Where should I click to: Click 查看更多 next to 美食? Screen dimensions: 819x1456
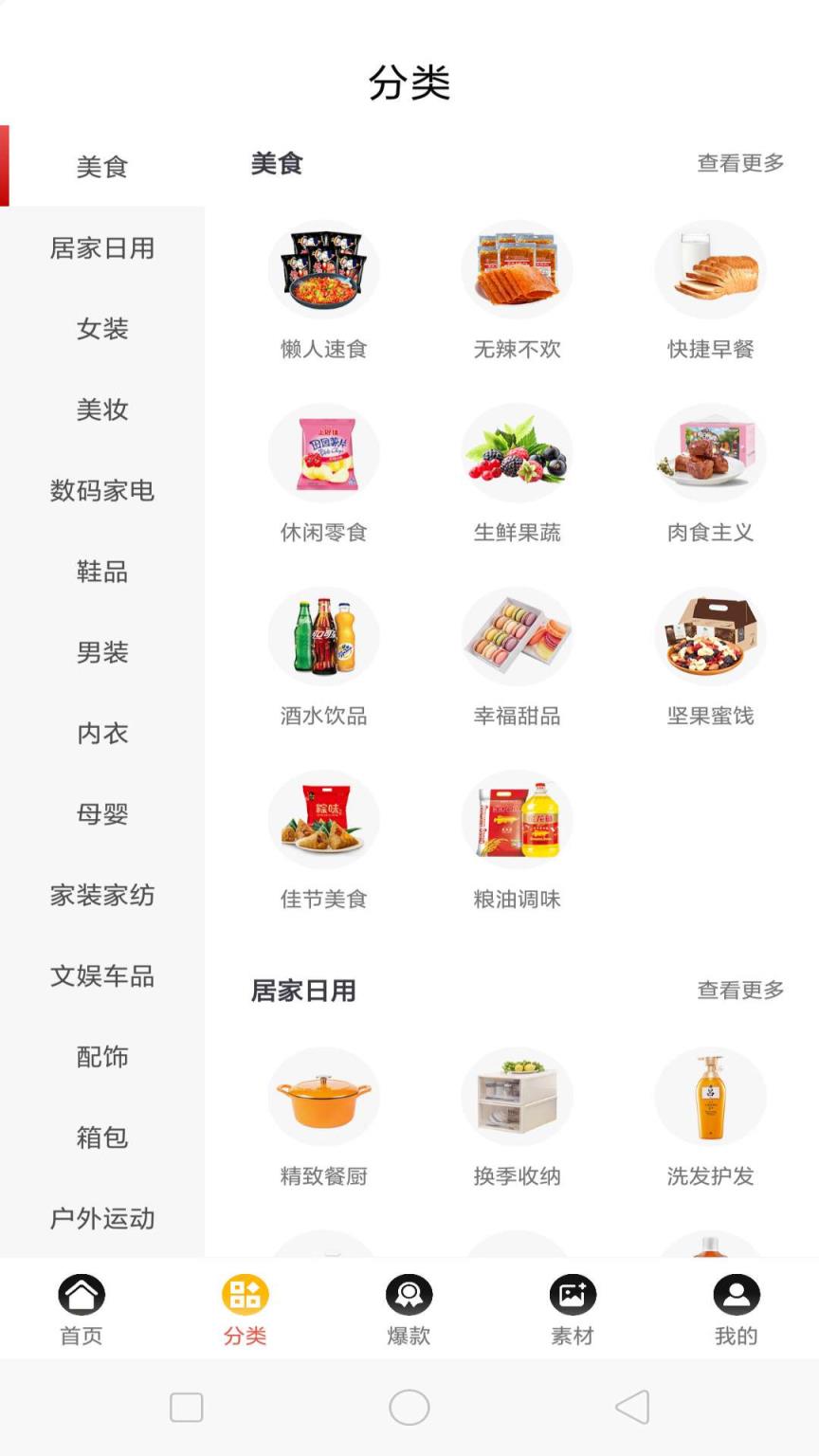[x=739, y=163]
